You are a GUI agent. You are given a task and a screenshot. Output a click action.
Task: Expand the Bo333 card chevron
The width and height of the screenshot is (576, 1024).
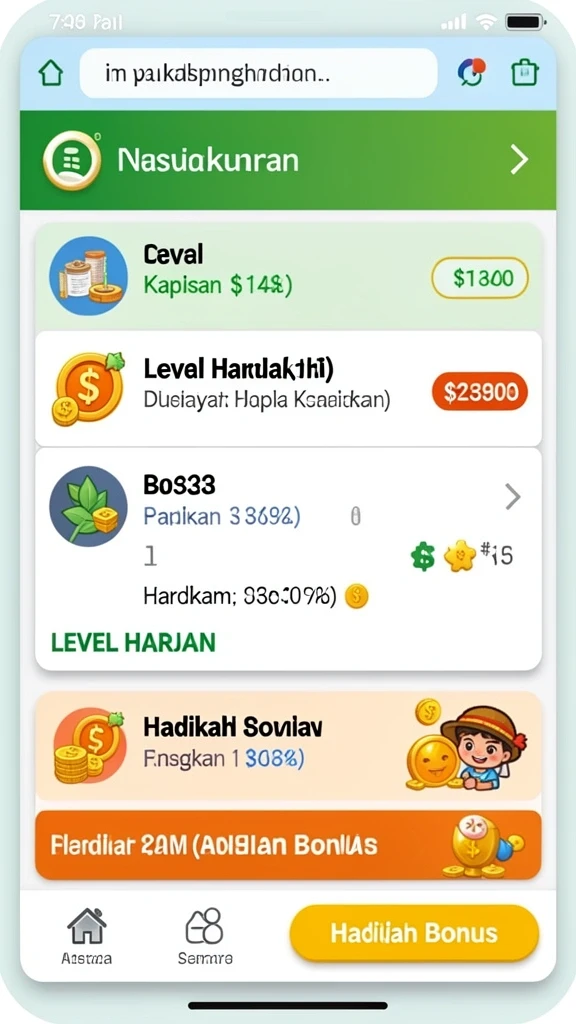click(x=513, y=498)
